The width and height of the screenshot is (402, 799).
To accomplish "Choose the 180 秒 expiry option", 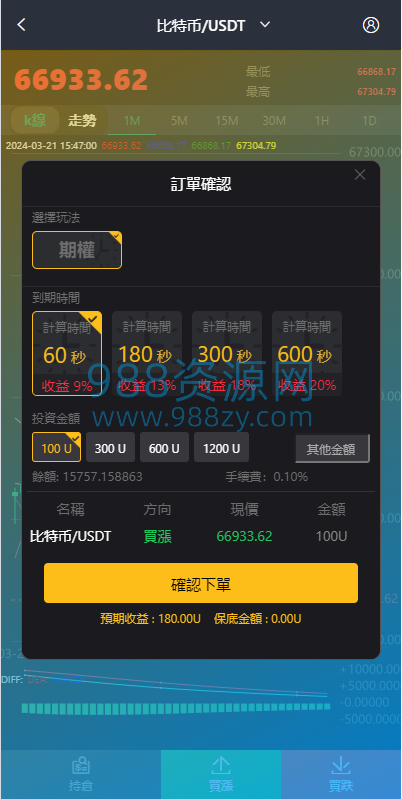I will (x=147, y=353).
